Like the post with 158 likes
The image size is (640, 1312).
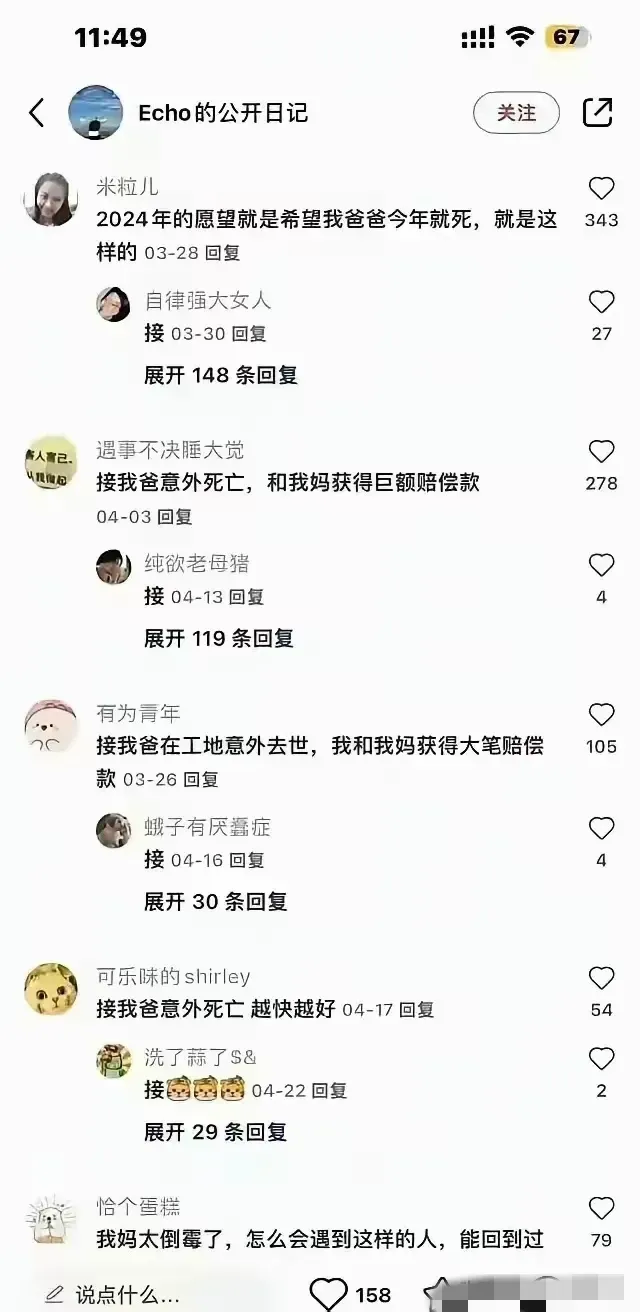328,1294
